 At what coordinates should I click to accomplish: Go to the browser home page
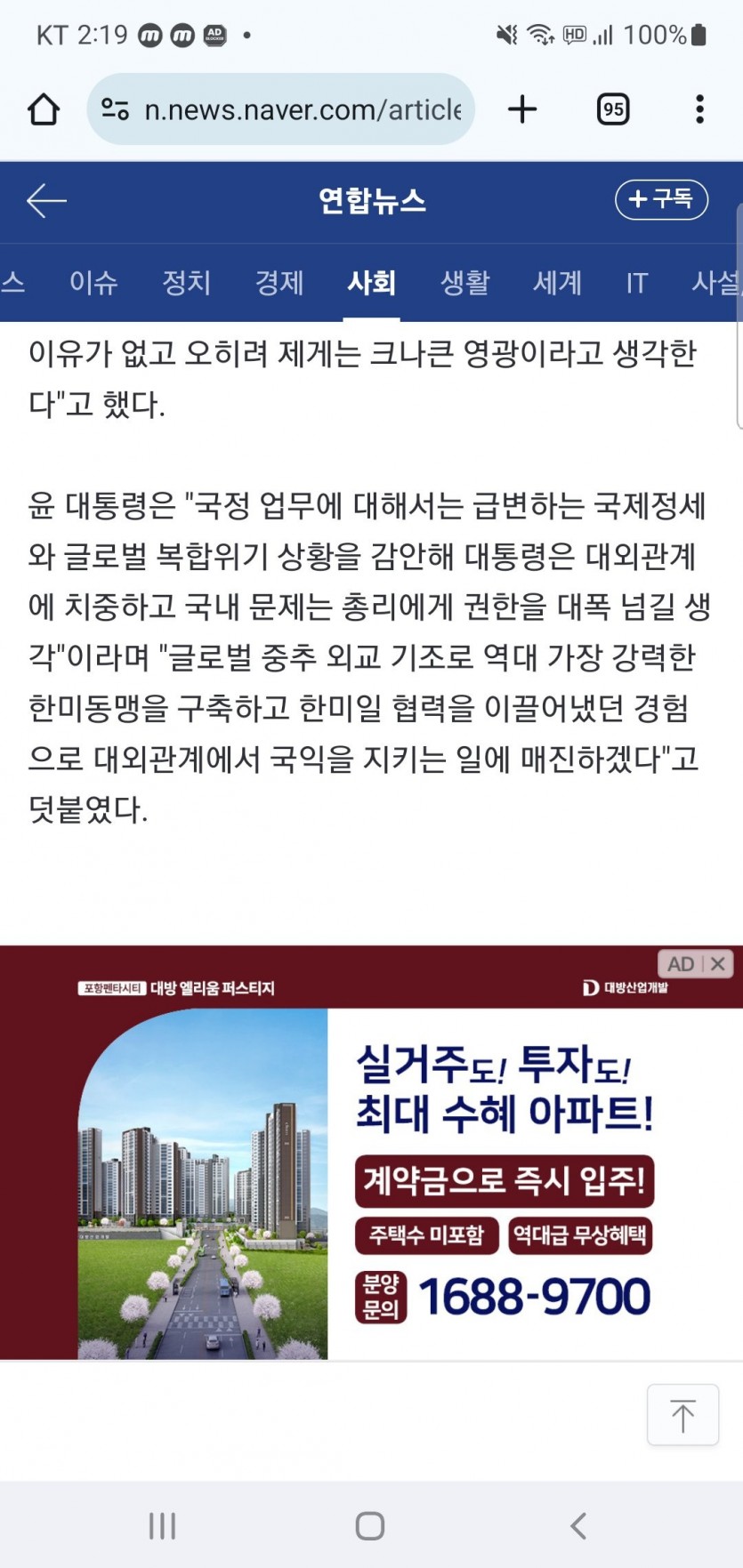click(44, 109)
